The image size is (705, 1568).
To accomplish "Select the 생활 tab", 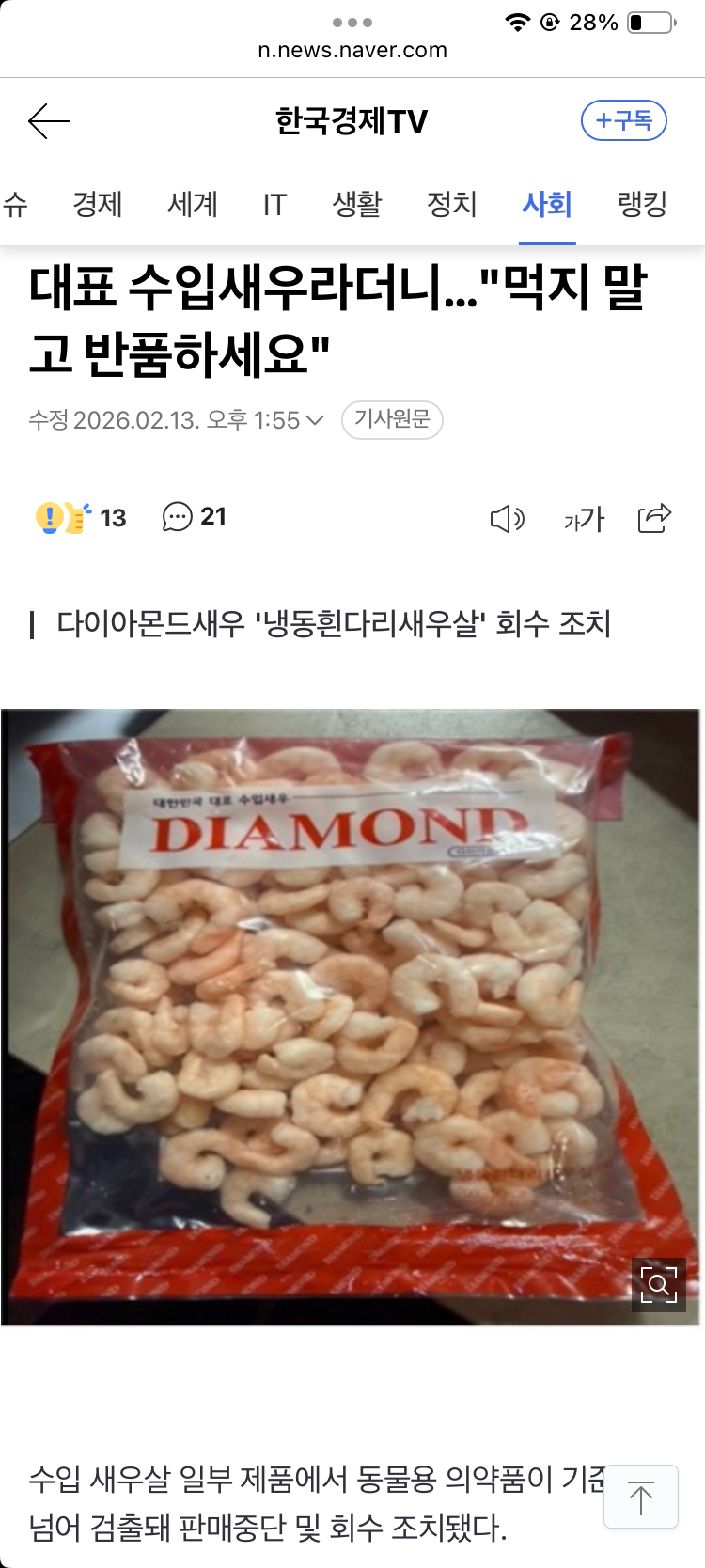I will [x=357, y=204].
